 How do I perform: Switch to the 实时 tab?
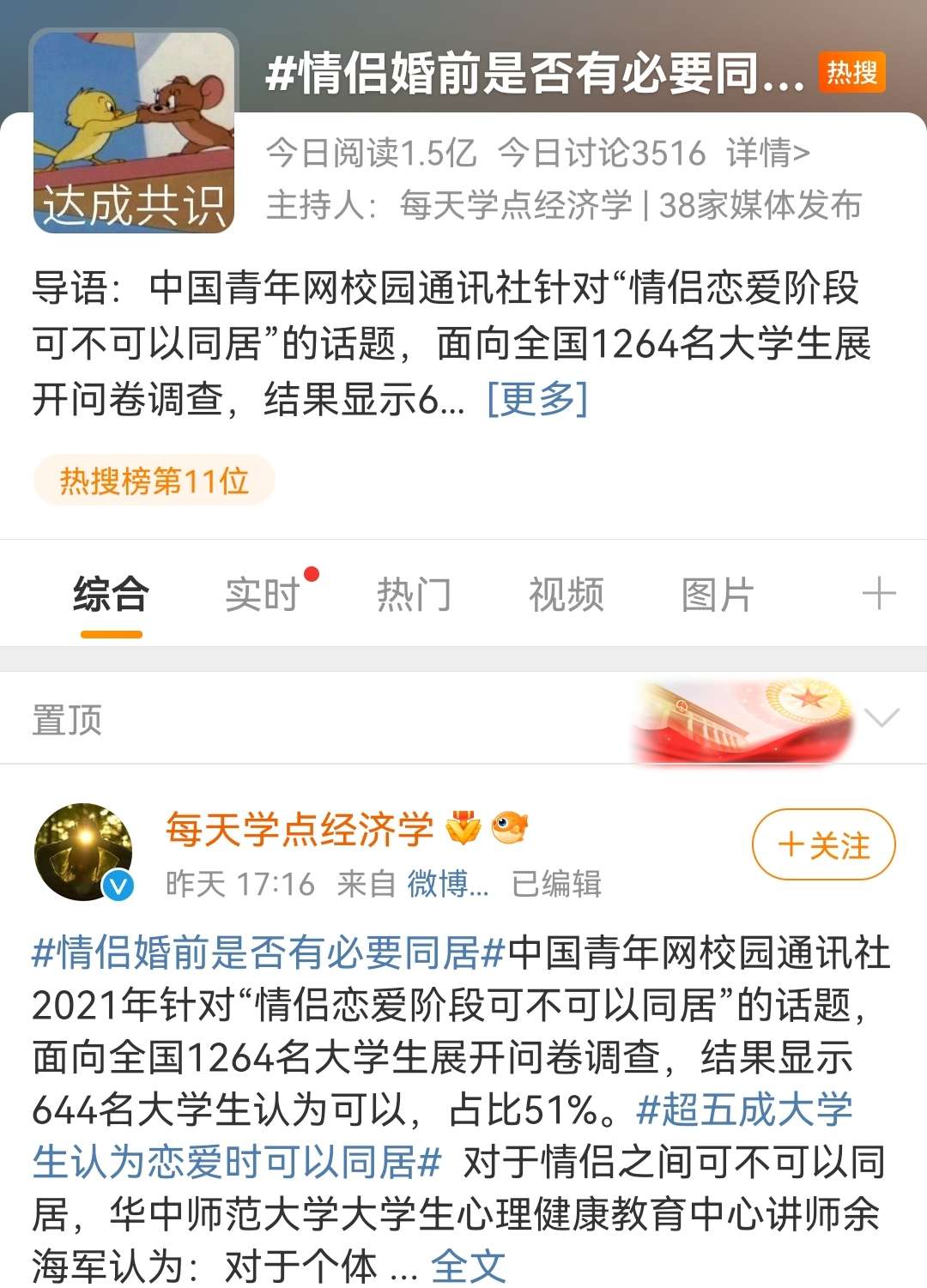coord(263,595)
